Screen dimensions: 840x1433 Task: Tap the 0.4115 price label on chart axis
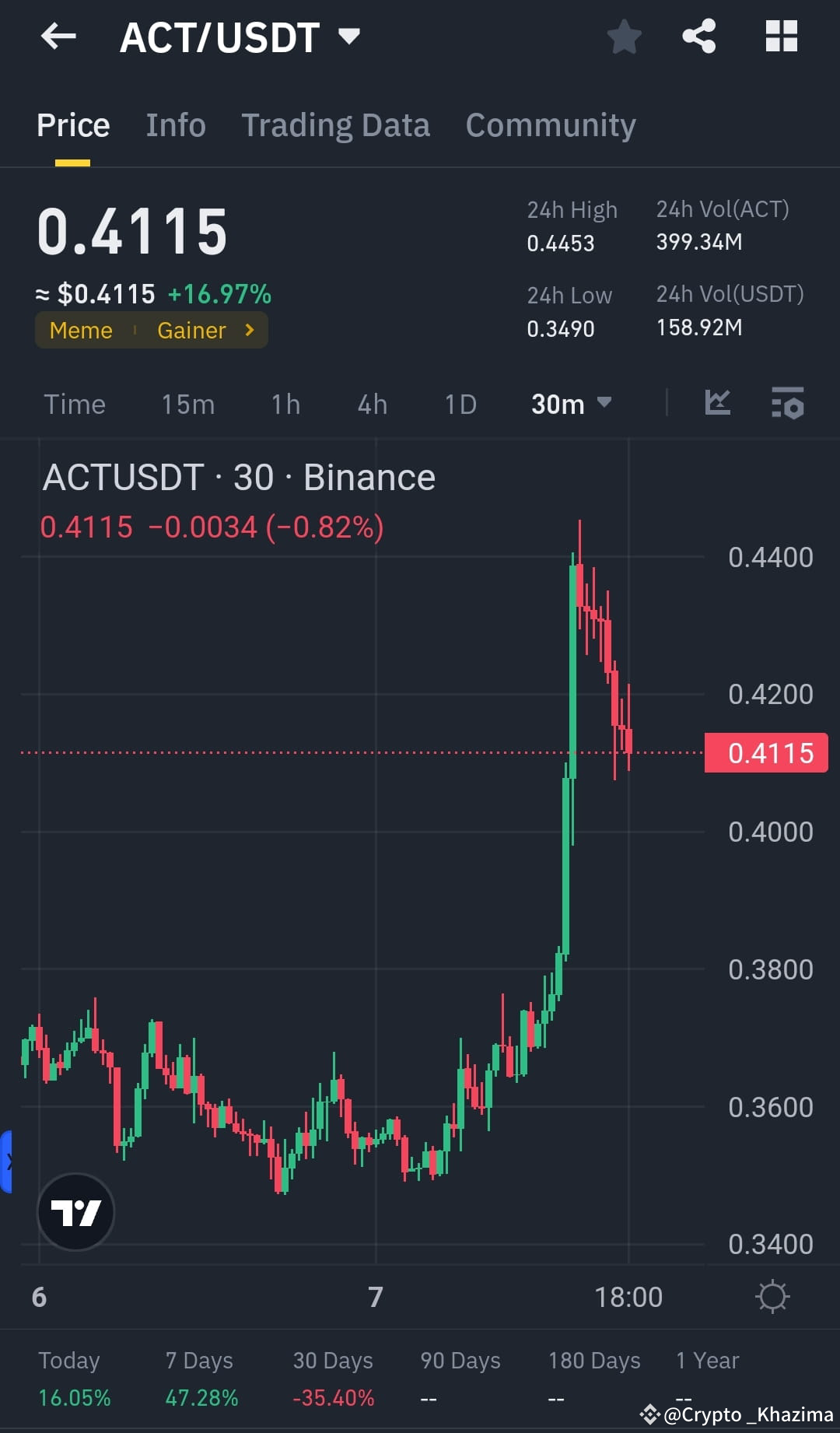(765, 752)
